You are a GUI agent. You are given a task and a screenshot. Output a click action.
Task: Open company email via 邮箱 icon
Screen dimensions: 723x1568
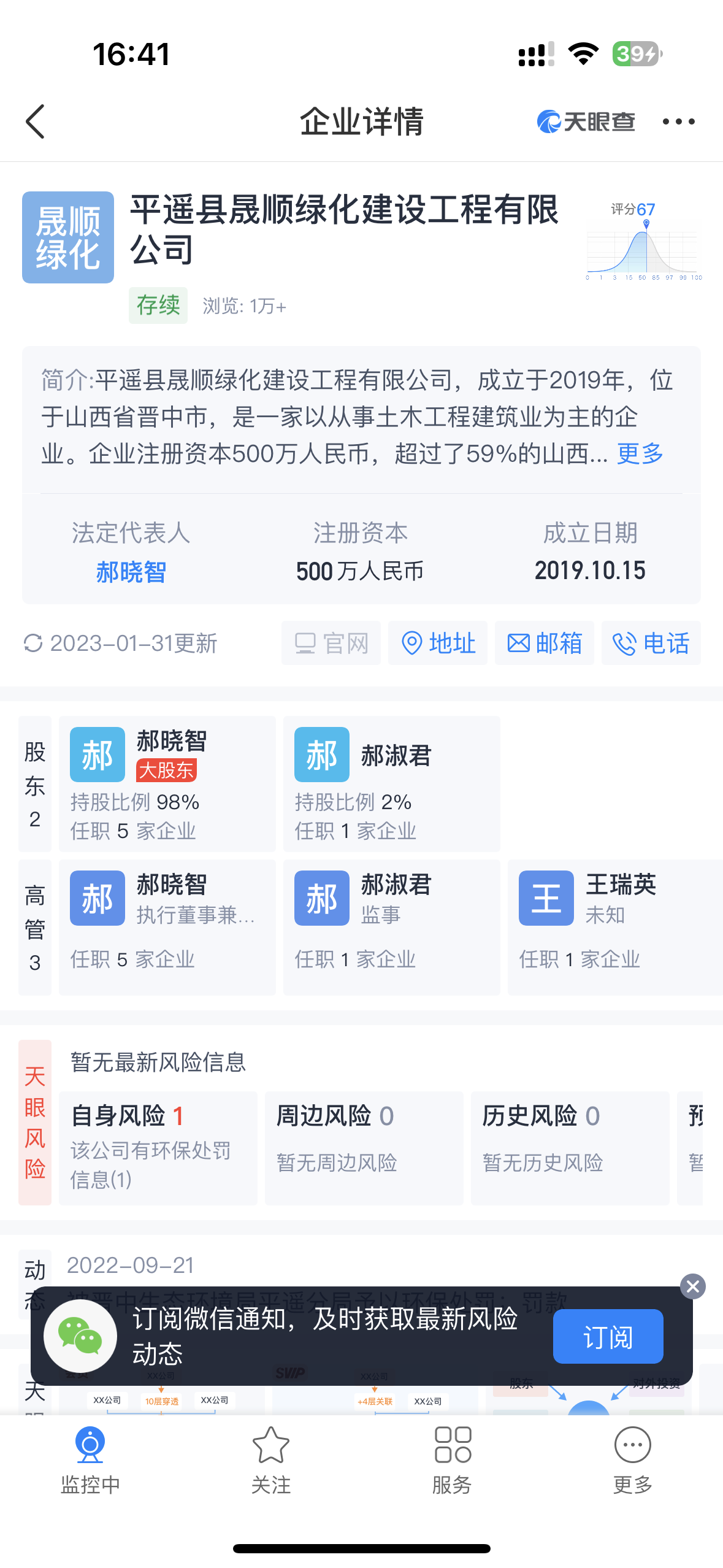click(x=543, y=642)
